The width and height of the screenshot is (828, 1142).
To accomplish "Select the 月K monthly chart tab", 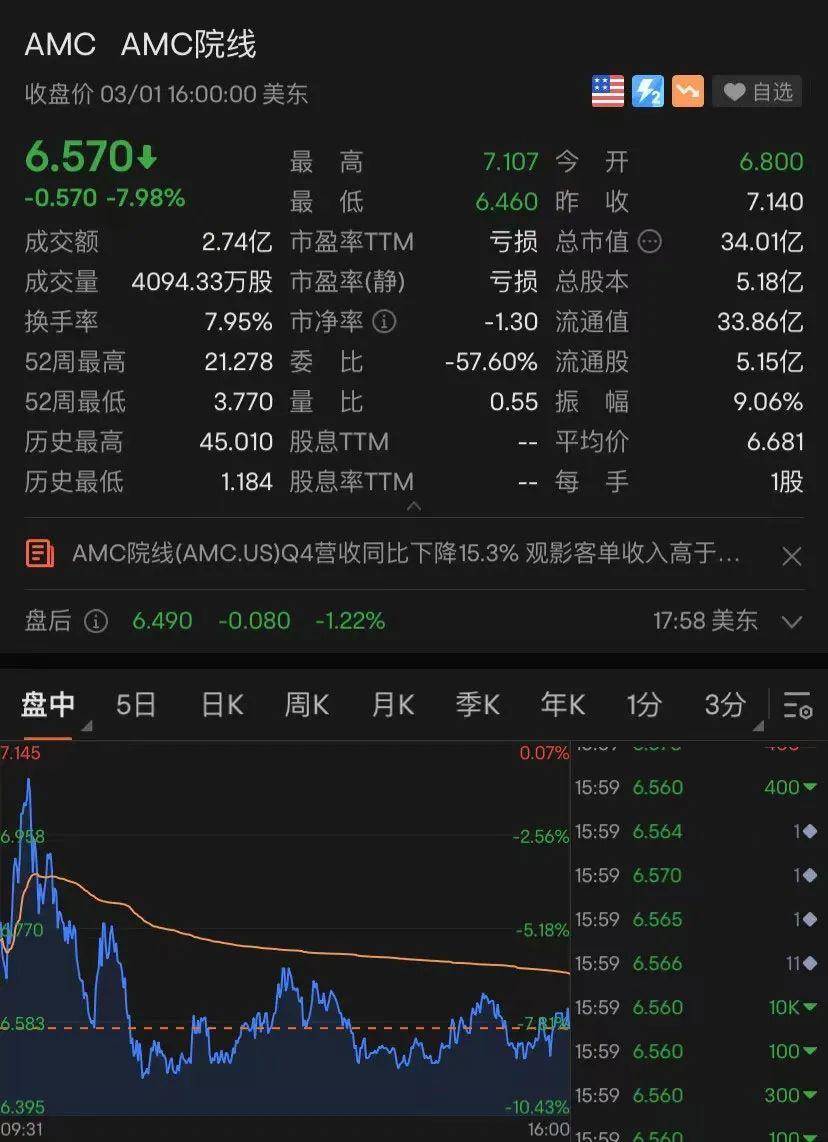I will point(391,705).
